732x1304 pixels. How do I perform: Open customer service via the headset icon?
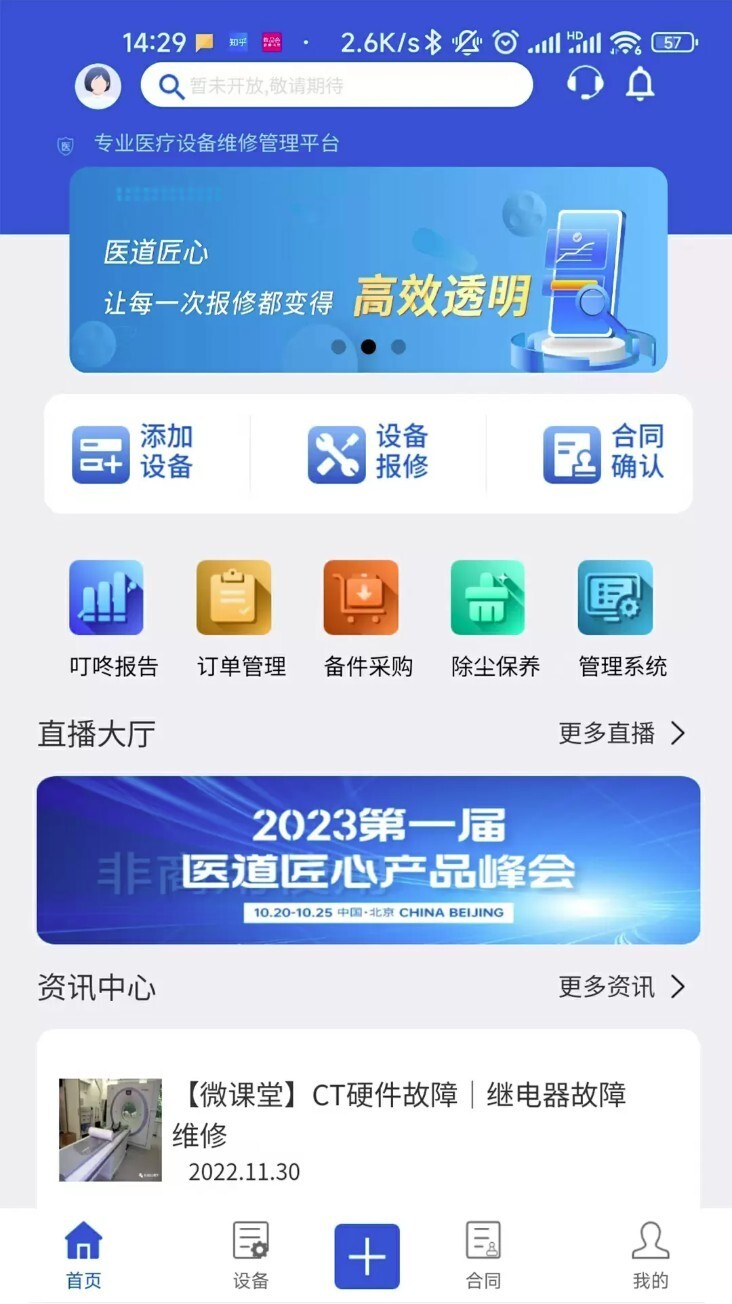(585, 85)
